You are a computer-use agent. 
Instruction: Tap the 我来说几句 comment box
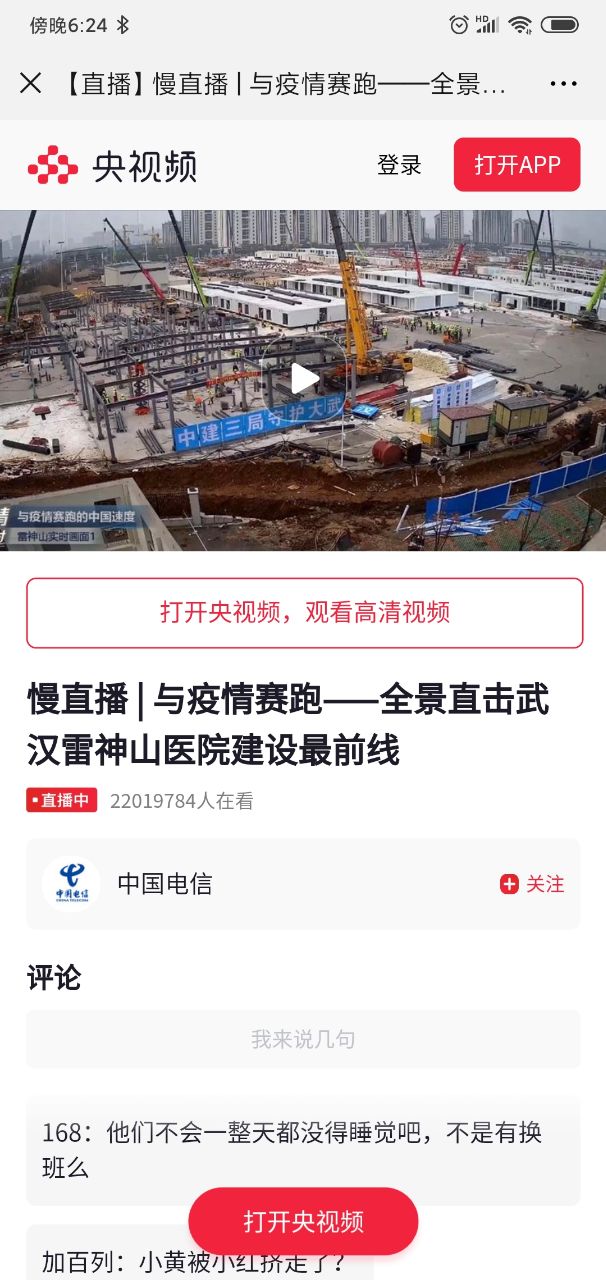click(x=303, y=1039)
